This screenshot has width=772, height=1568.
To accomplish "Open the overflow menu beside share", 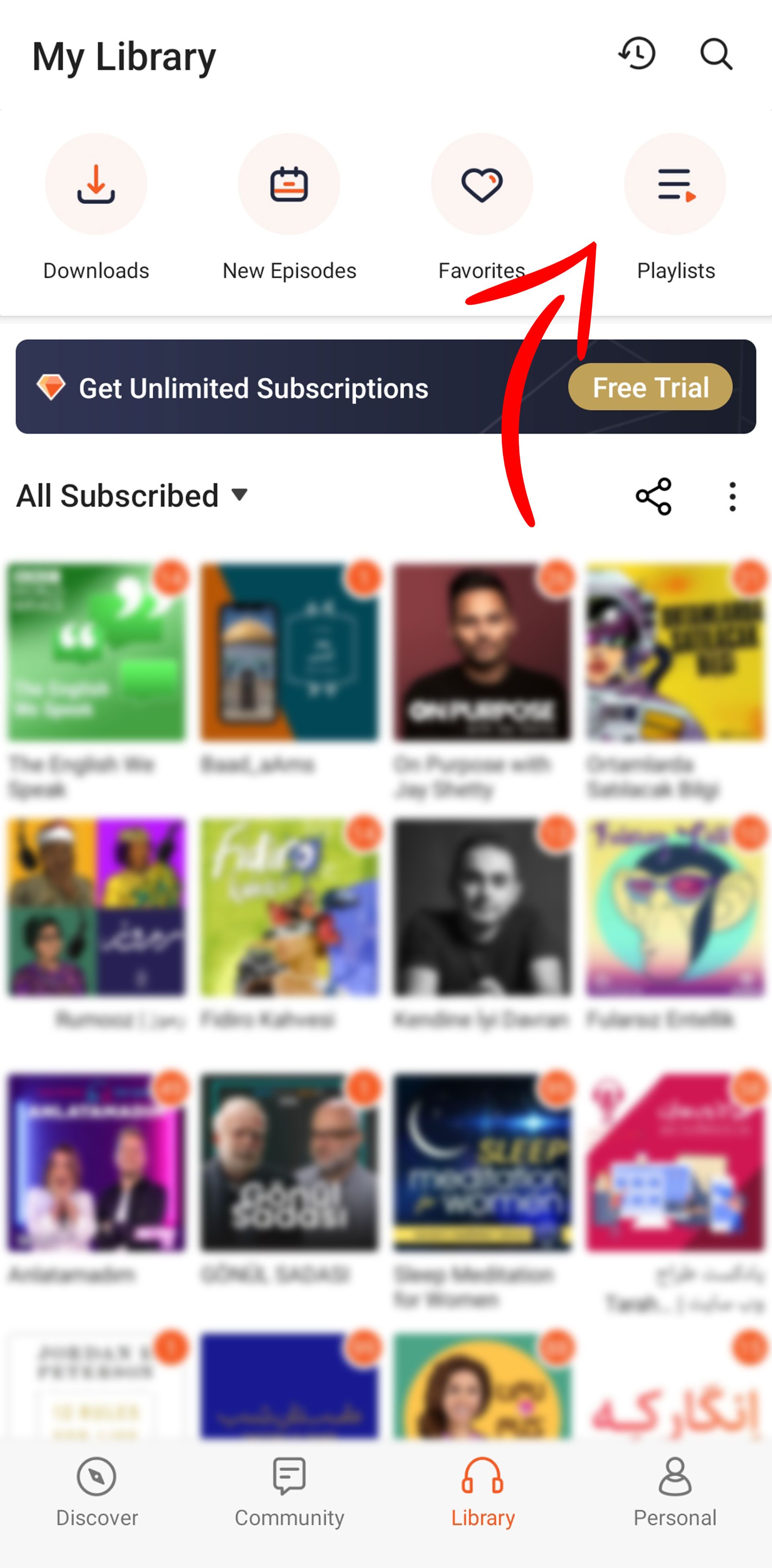I will pos(733,497).
